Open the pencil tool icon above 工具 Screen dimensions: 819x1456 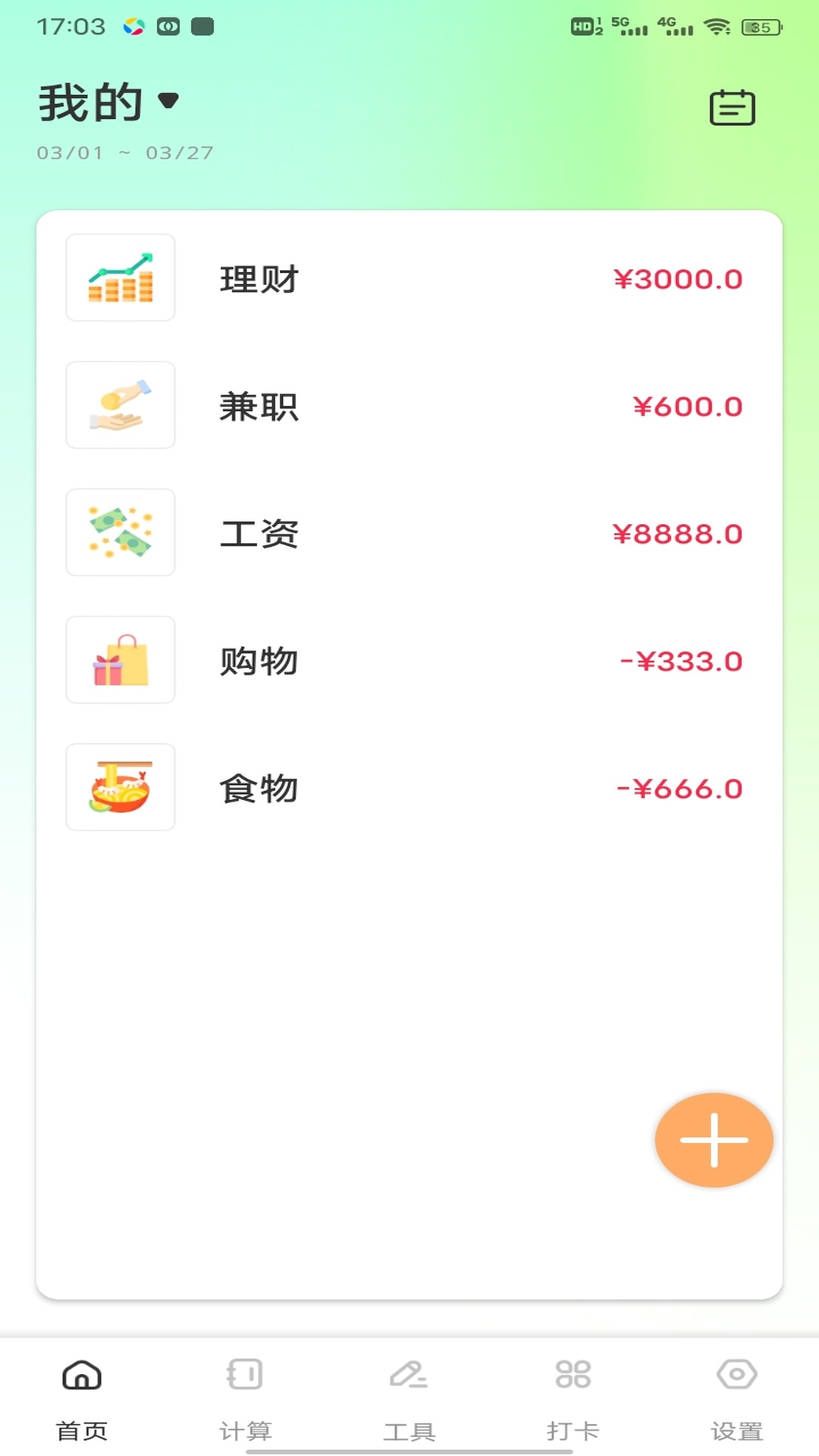coord(409,1376)
